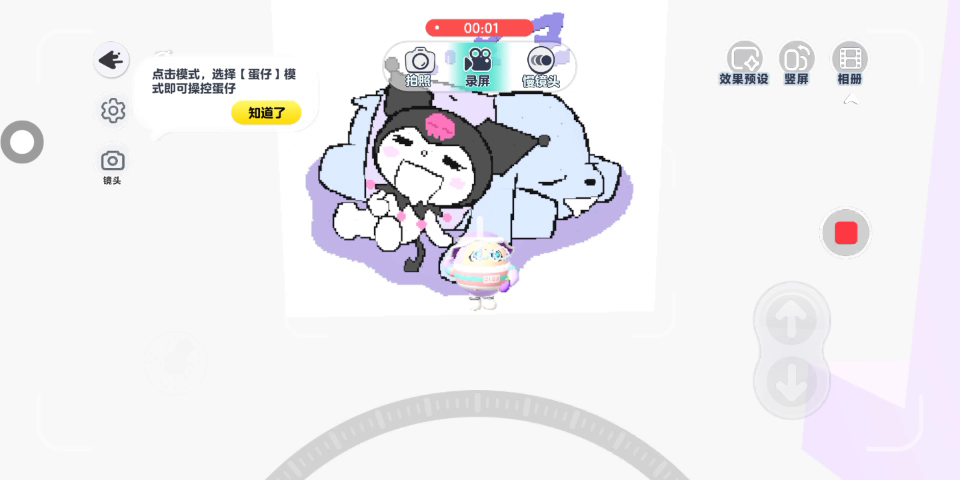Toggle 竖屏 portrait orientation
Viewport: 960px width, 480px height.
[796, 62]
